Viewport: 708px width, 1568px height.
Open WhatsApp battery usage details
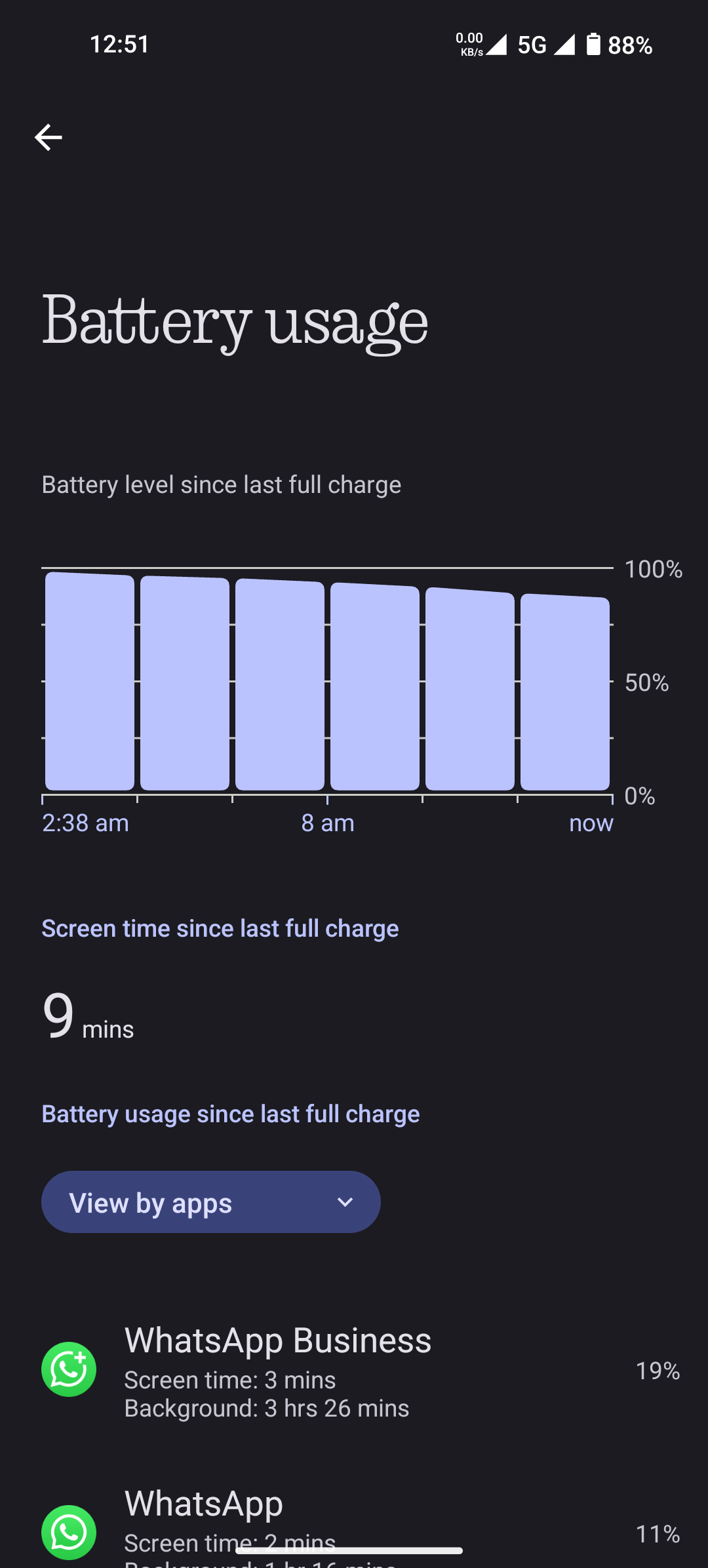(x=354, y=1529)
